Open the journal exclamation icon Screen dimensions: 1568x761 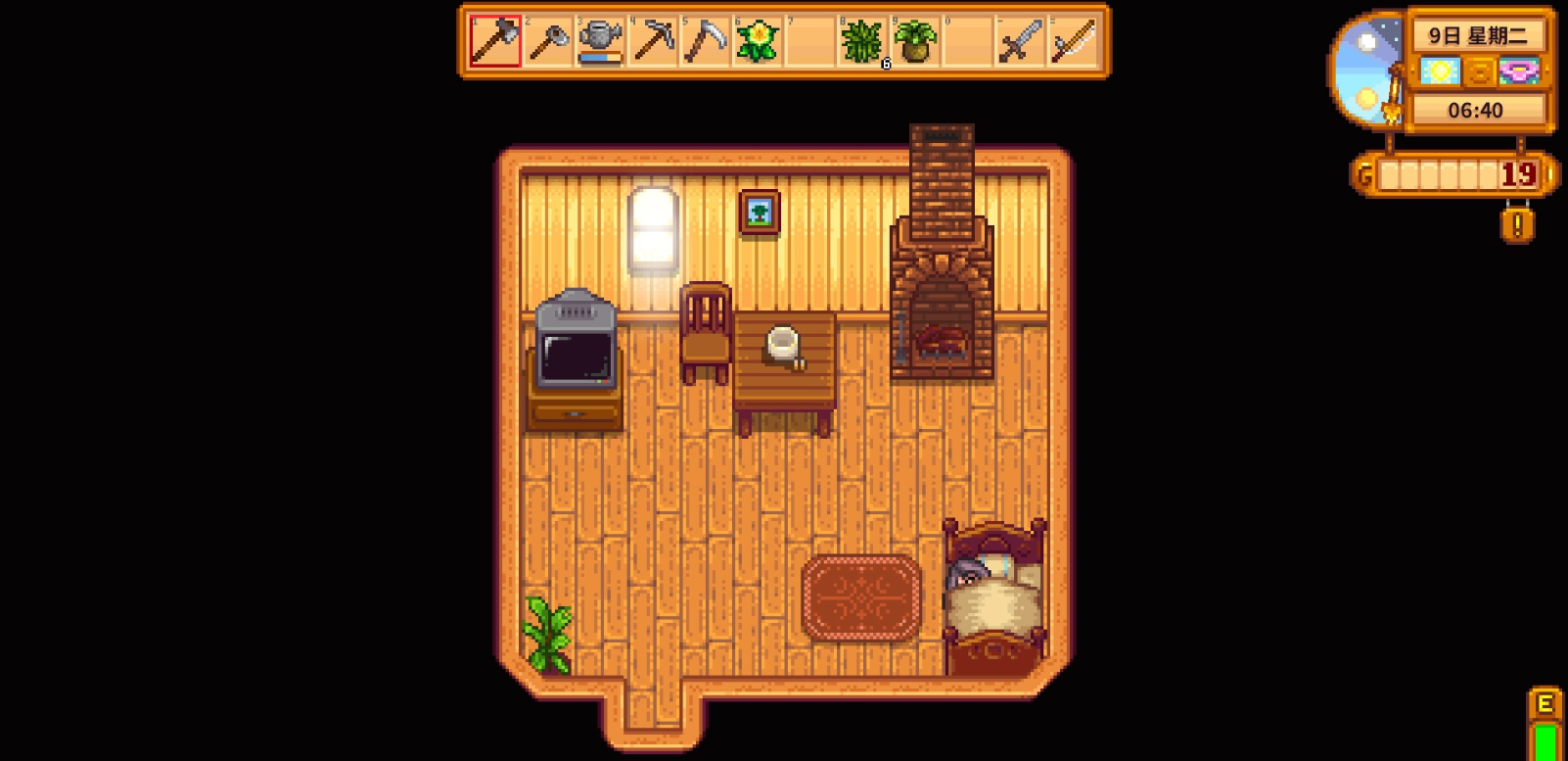[1517, 224]
